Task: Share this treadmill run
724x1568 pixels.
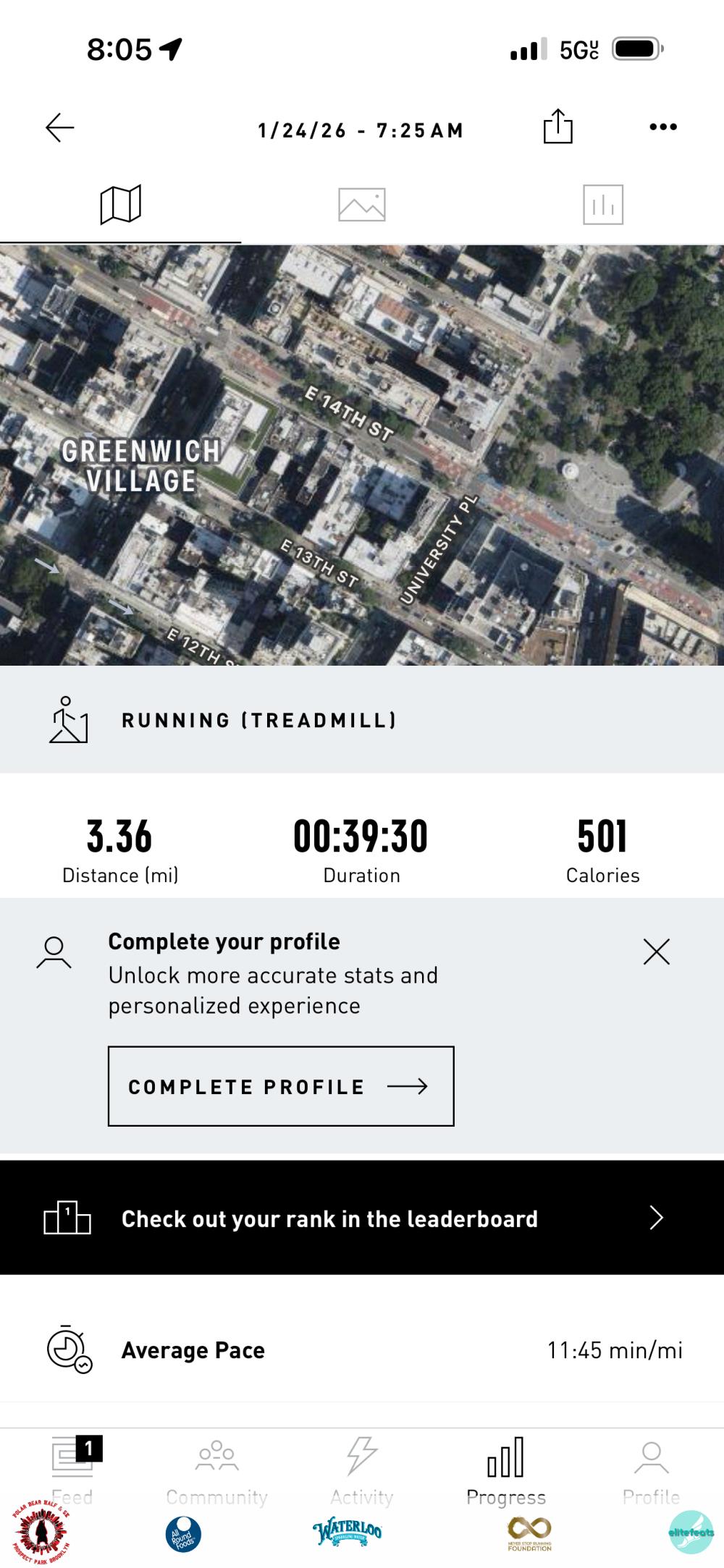Action: click(x=557, y=127)
